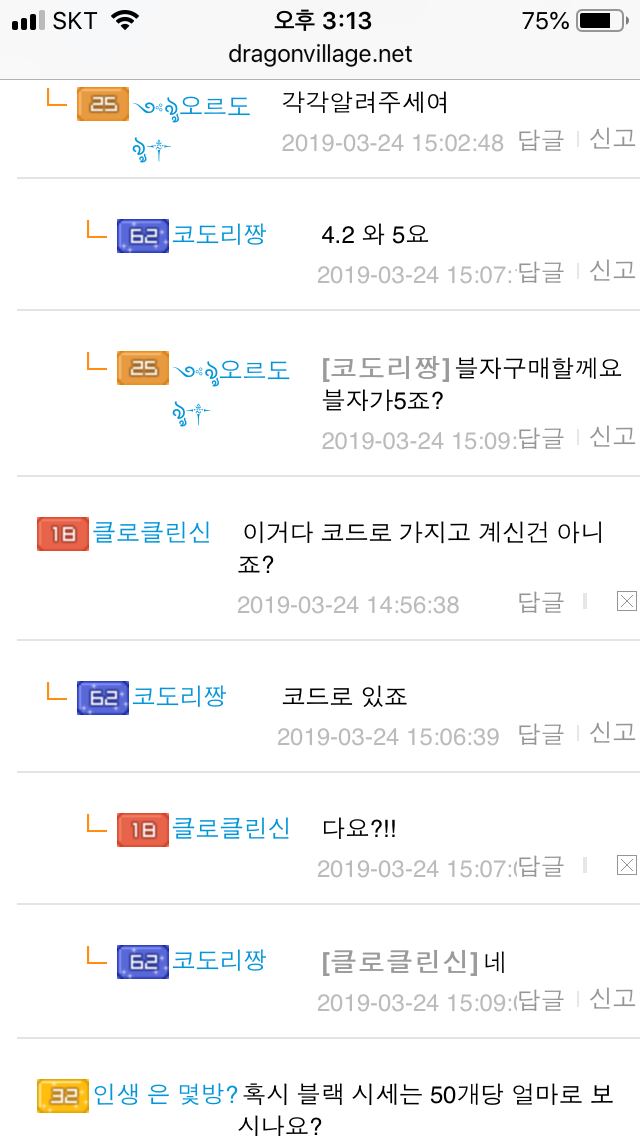Reply to the comment starting "이거다 코드로"
Viewport: 640px width, 1136px height.
(x=541, y=602)
